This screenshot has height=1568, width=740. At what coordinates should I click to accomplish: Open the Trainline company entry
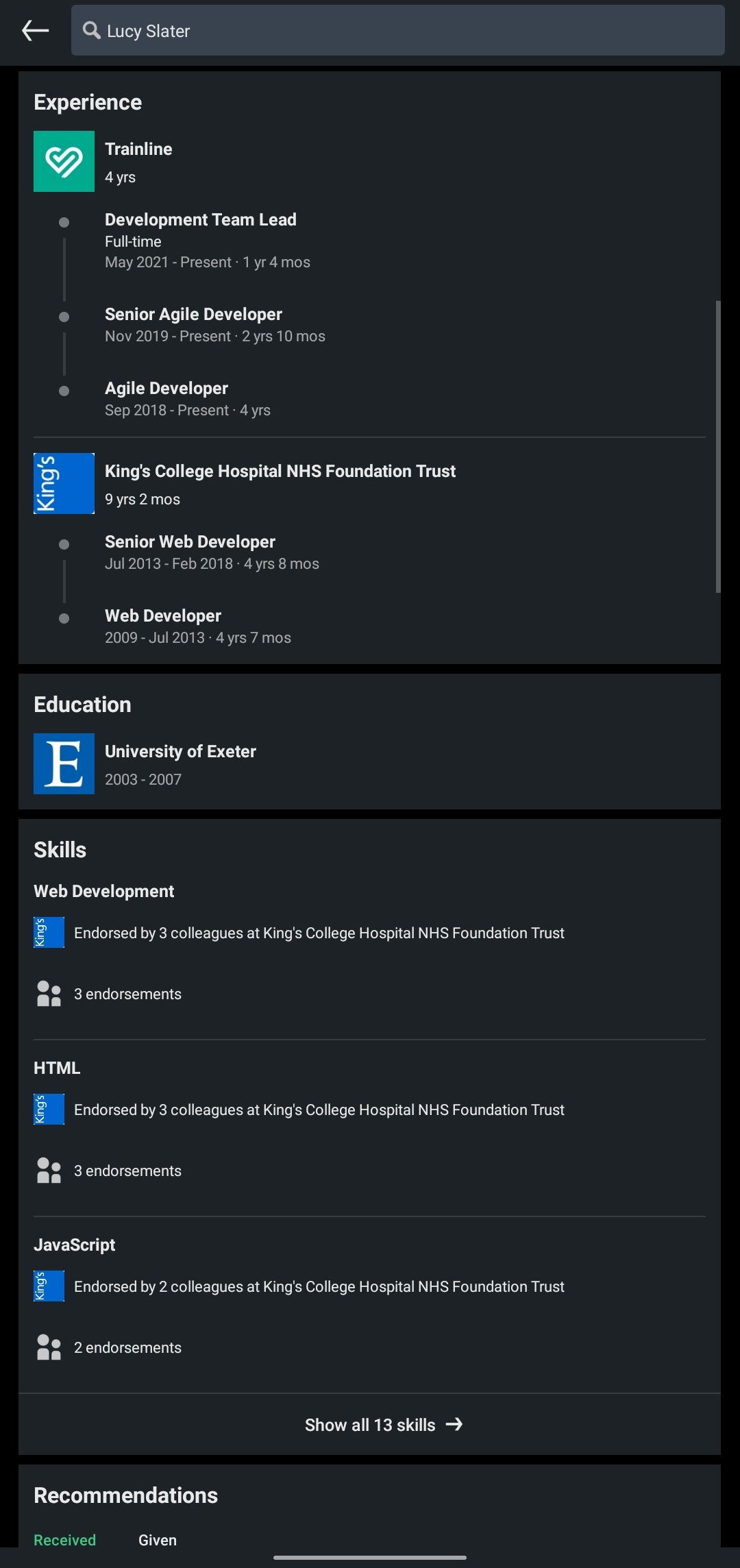pyautogui.click(x=369, y=162)
